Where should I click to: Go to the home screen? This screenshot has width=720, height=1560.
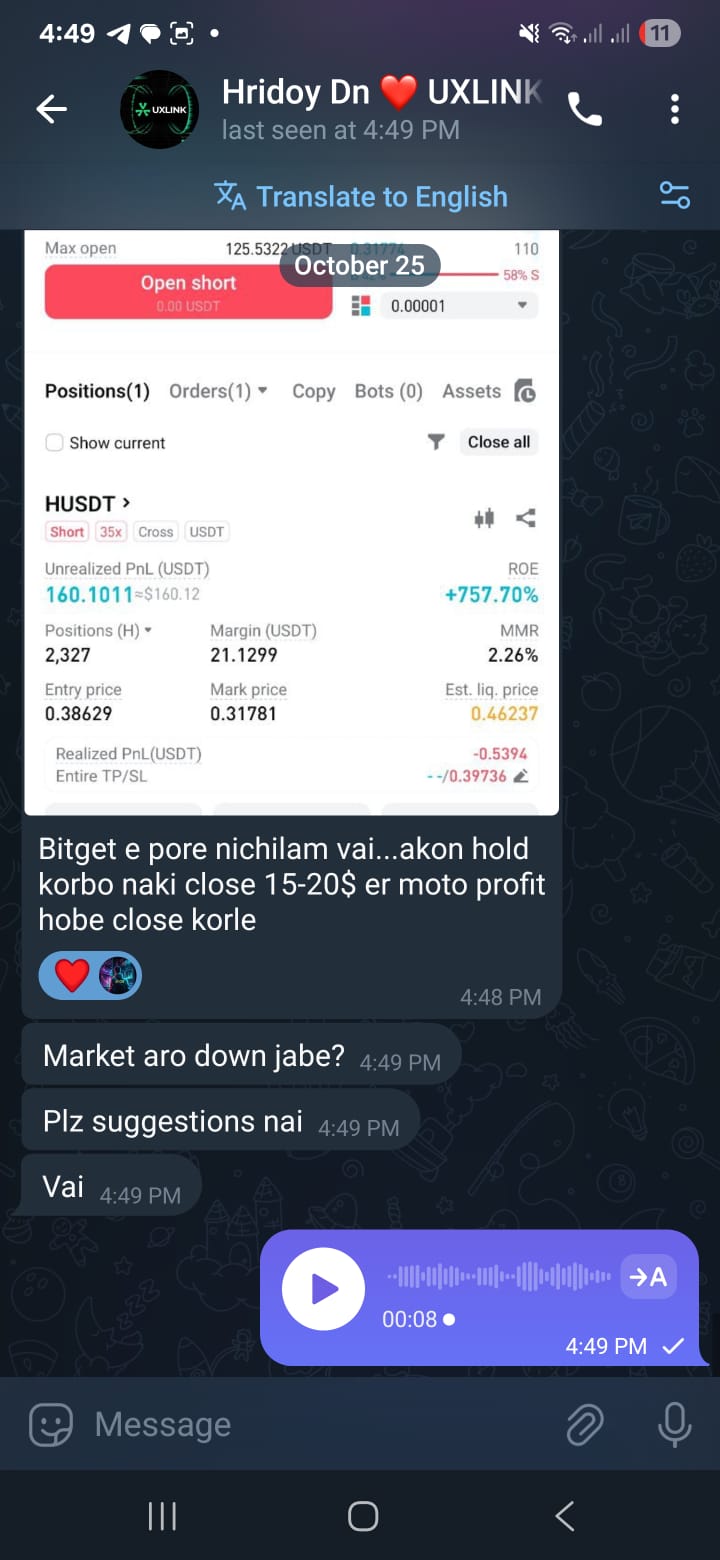(362, 1516)
